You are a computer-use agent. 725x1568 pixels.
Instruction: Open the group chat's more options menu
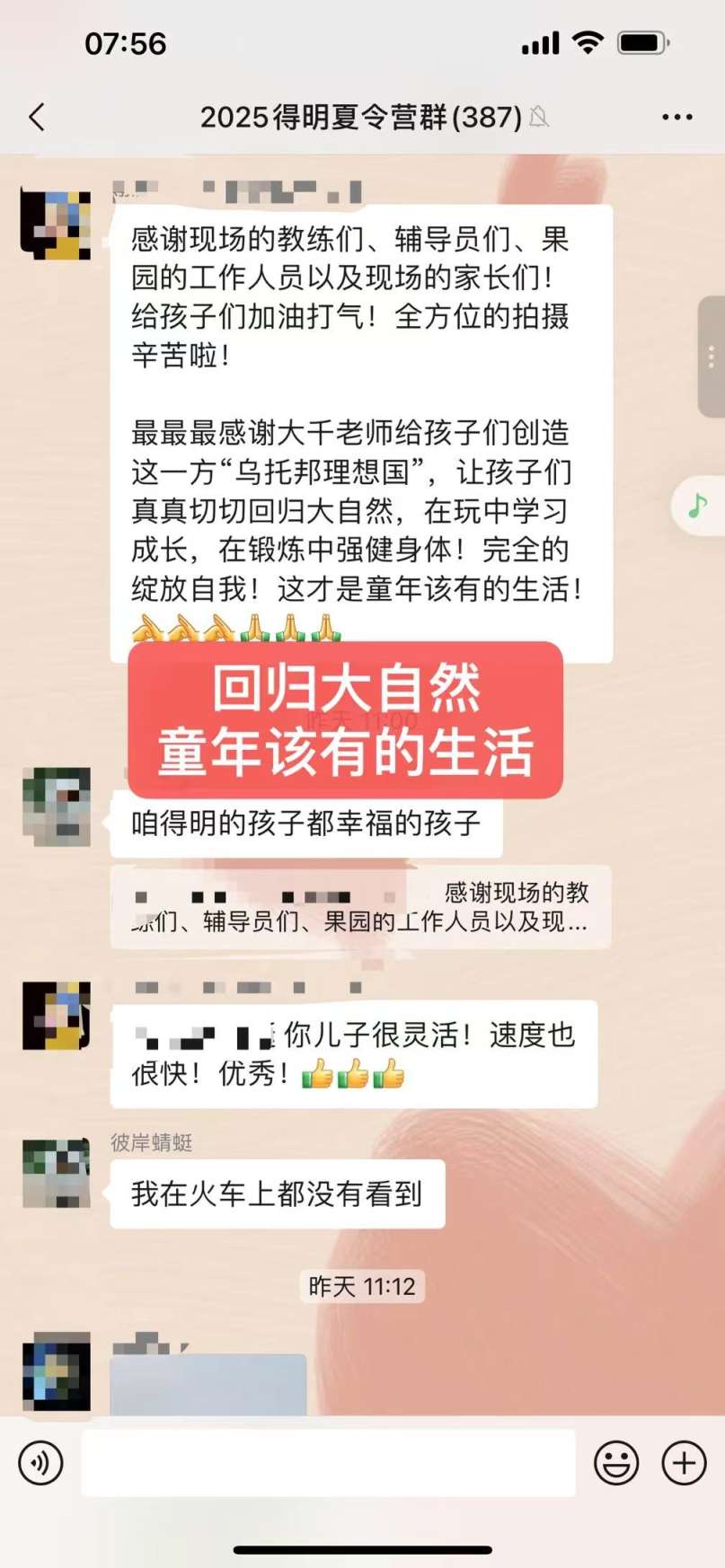pyautogui.click(x=676, y=117)
